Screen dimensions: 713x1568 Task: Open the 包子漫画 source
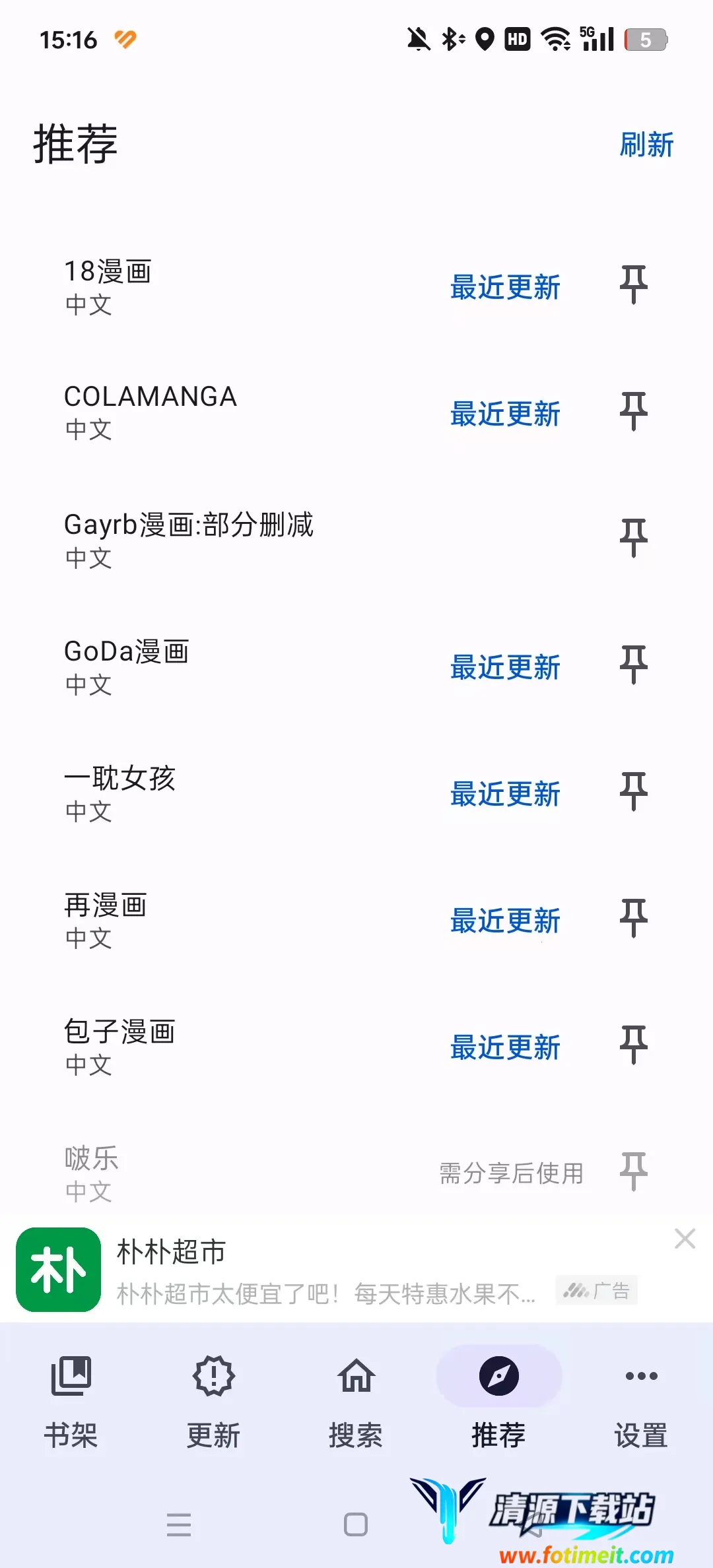(120, 1045)
